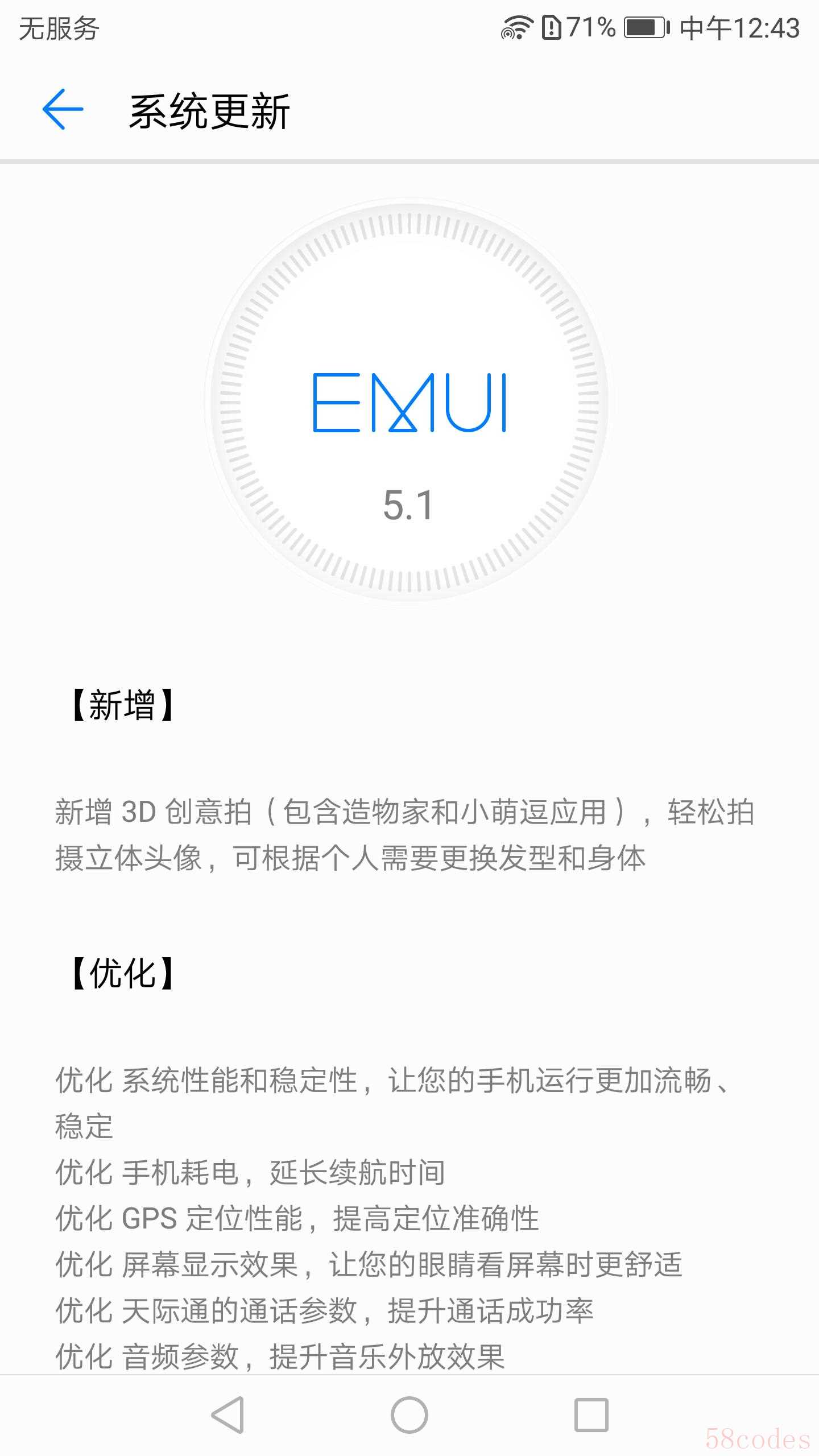This screenshot has height=1456, width=819.
Task: Go back from the 系统更新 page
Action: pos(63,109)
